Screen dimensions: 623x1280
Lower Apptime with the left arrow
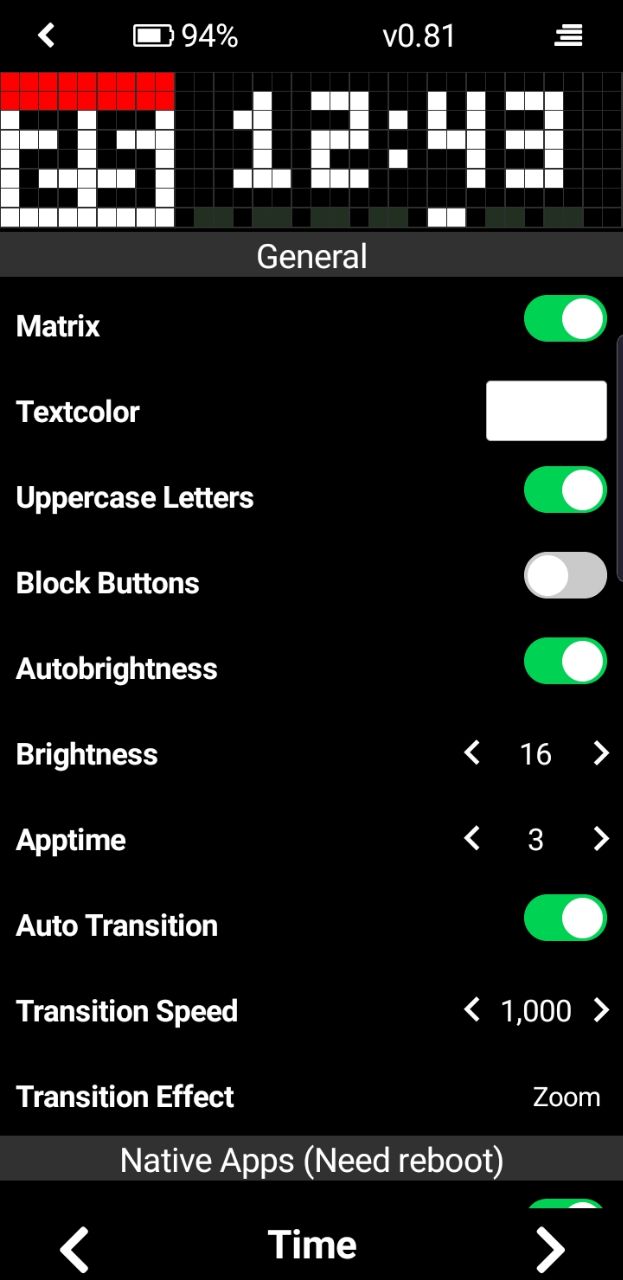[472, 838]
